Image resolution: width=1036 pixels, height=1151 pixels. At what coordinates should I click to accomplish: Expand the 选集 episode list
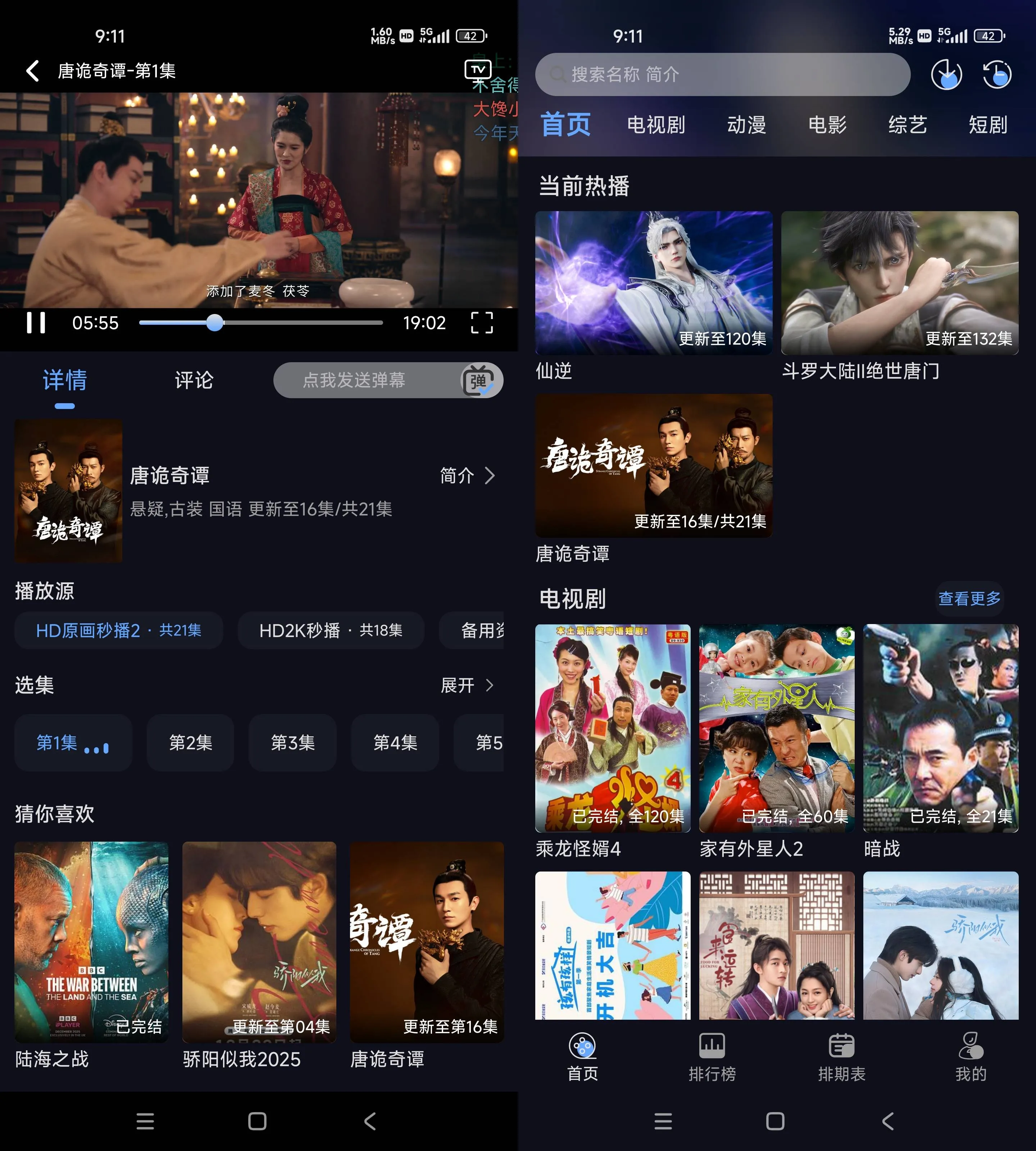[x=467, y=685]
